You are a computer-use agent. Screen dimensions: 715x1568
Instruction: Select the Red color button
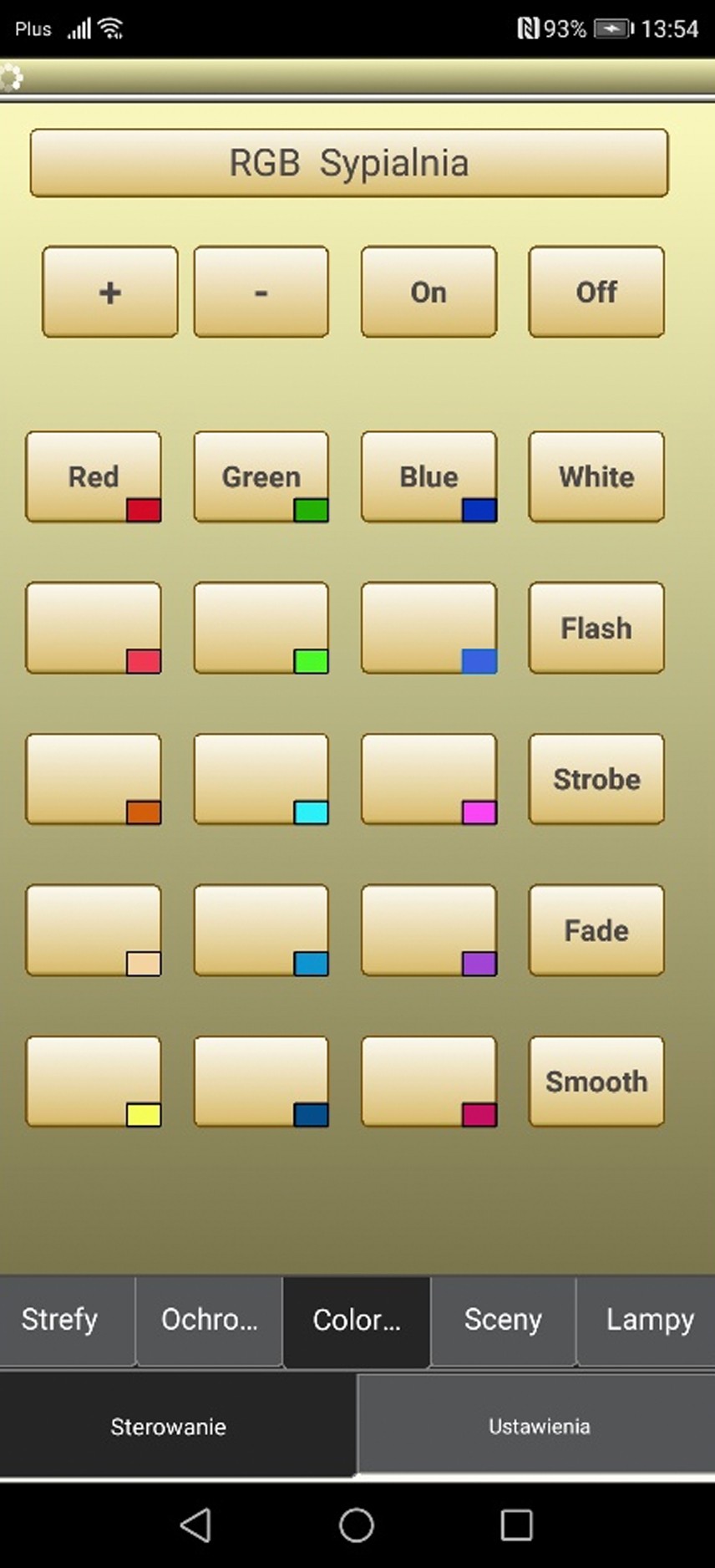pyautogui.click(x=94, y=476)
